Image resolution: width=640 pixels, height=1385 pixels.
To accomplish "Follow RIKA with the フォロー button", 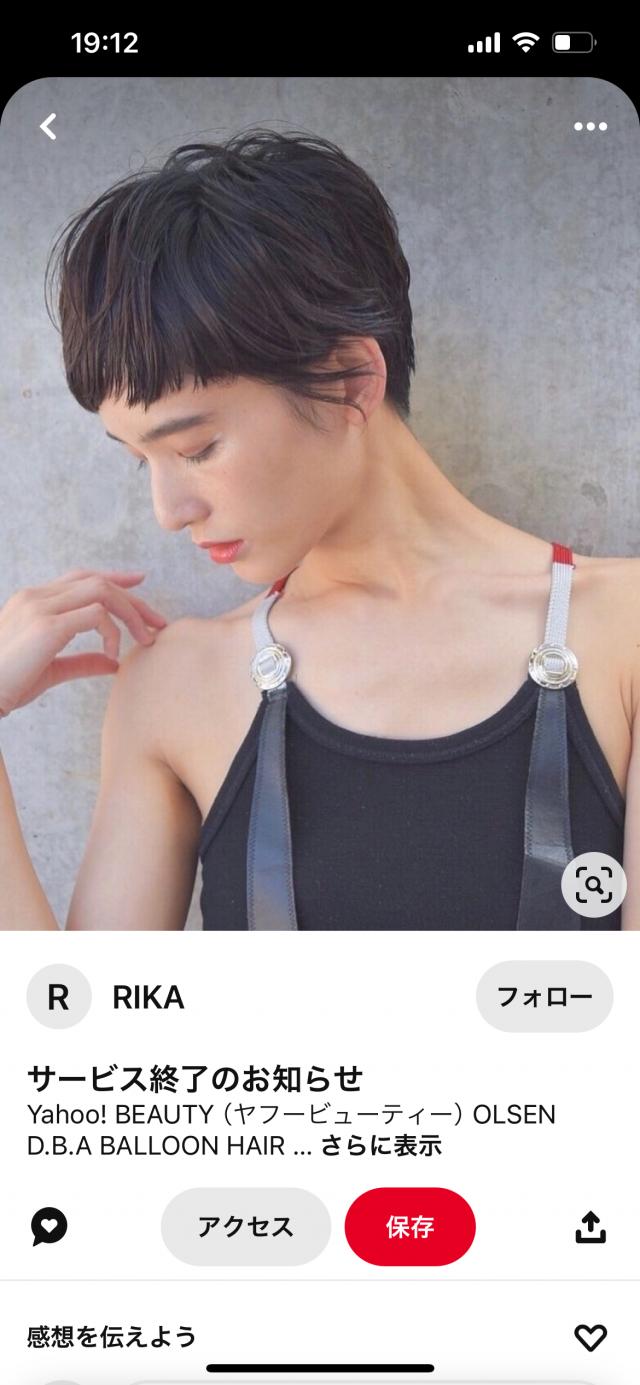I will click(544, 996).
